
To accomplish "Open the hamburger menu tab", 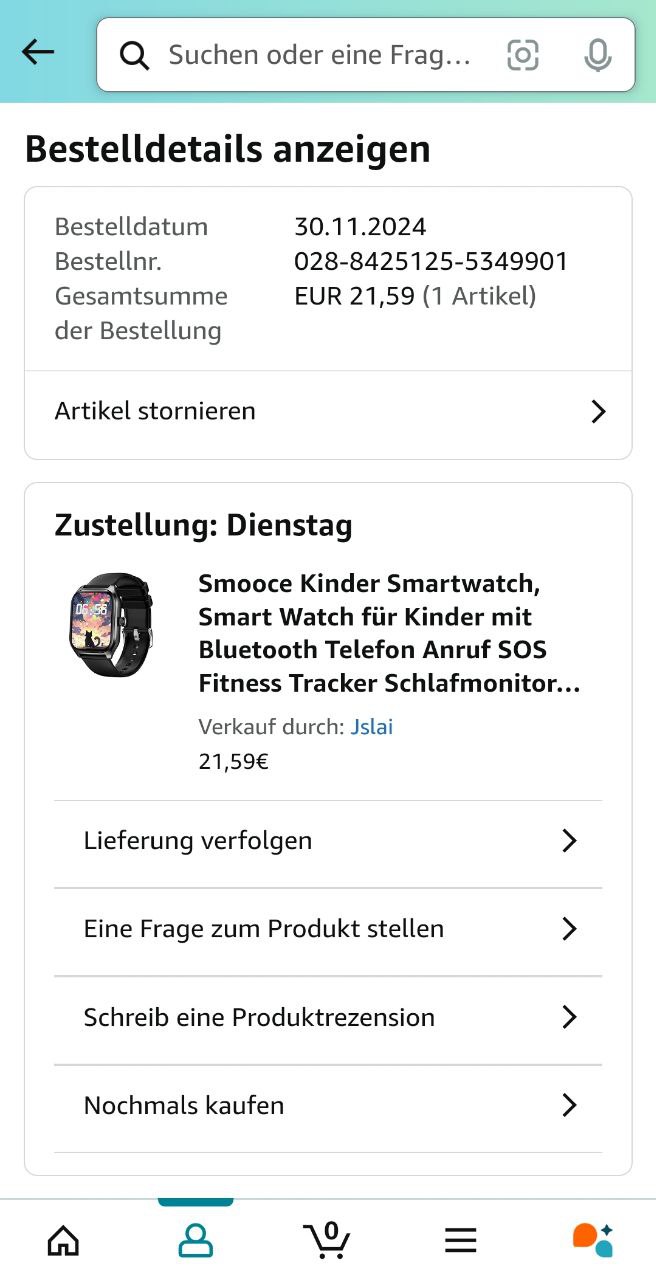I will 460,1240.
